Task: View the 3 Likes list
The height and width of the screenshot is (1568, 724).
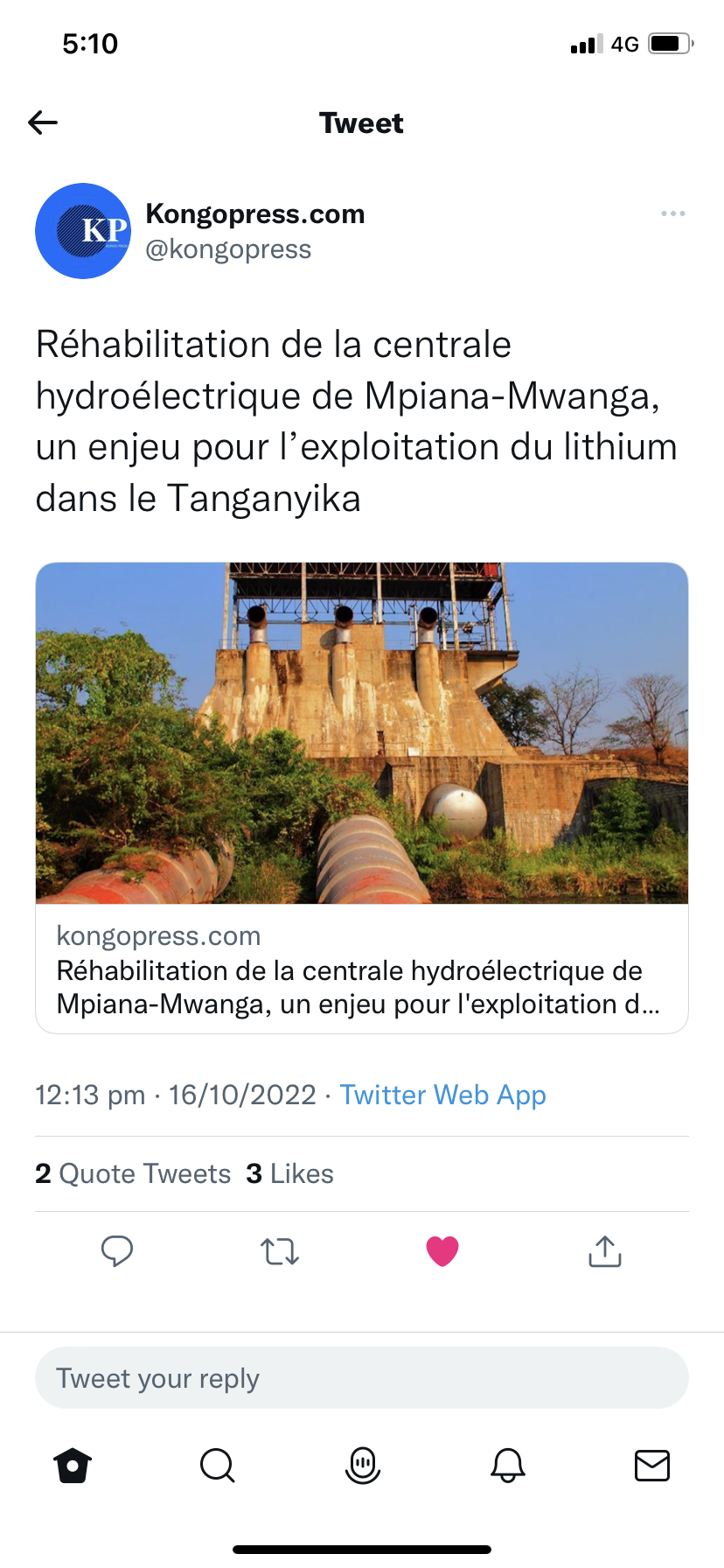Action: pos(290,1173)
